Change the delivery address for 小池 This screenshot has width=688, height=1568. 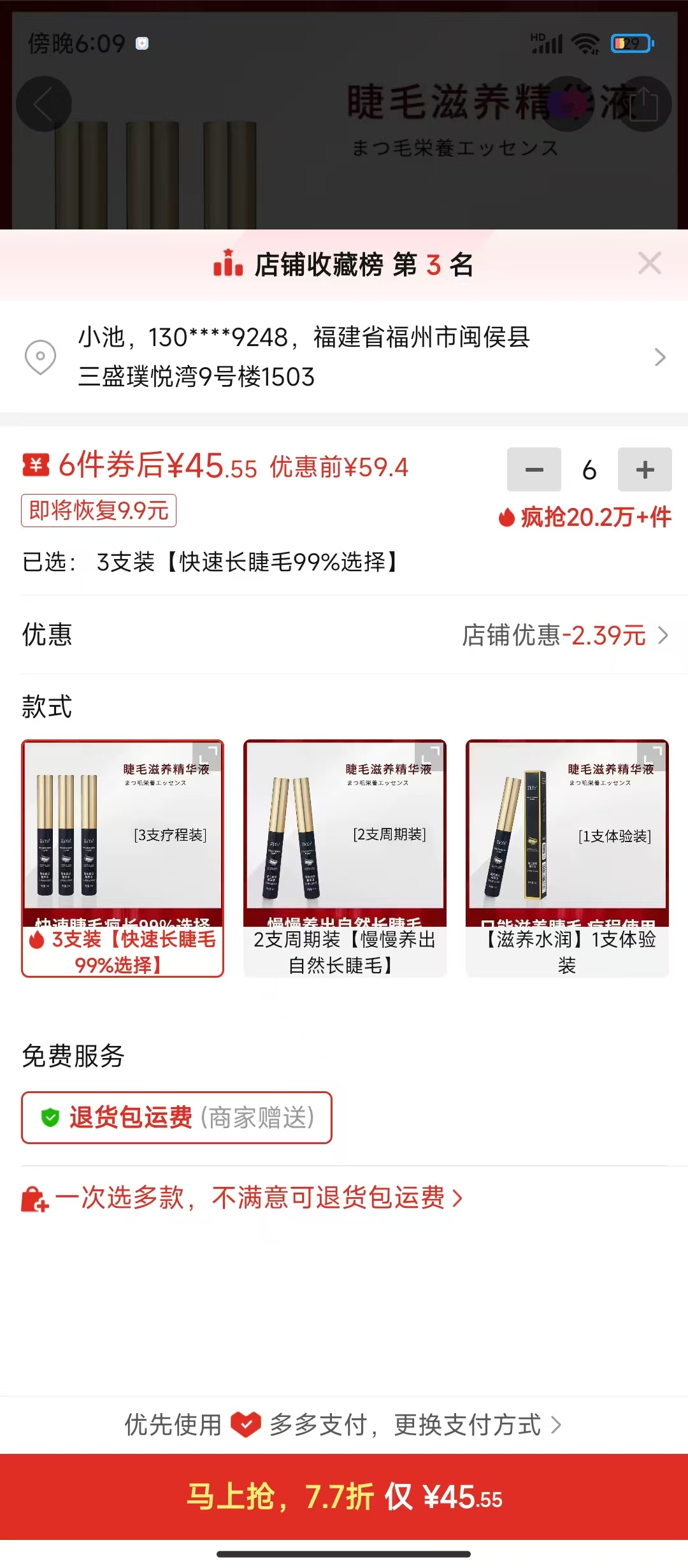pos(344,357)
